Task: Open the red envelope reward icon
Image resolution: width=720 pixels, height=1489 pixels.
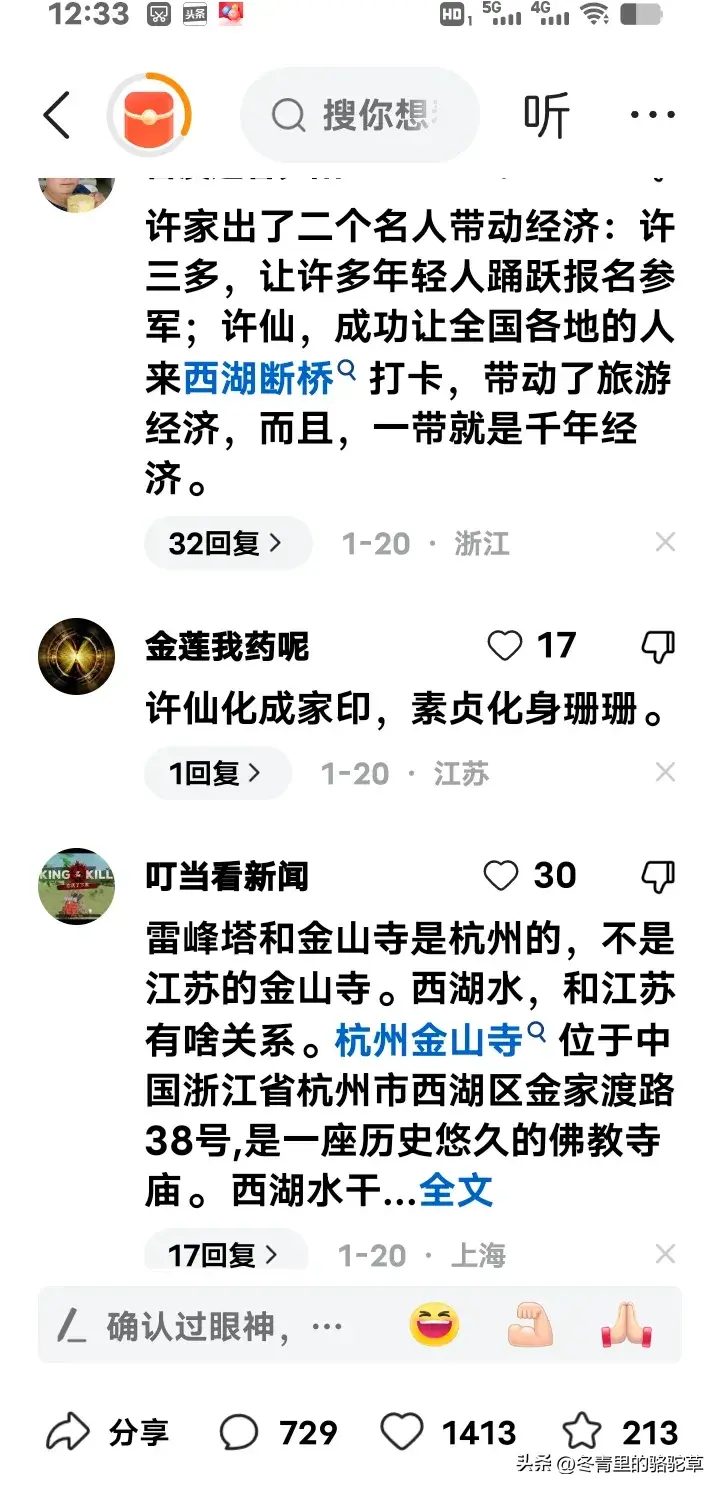Action: coord(149,116)
